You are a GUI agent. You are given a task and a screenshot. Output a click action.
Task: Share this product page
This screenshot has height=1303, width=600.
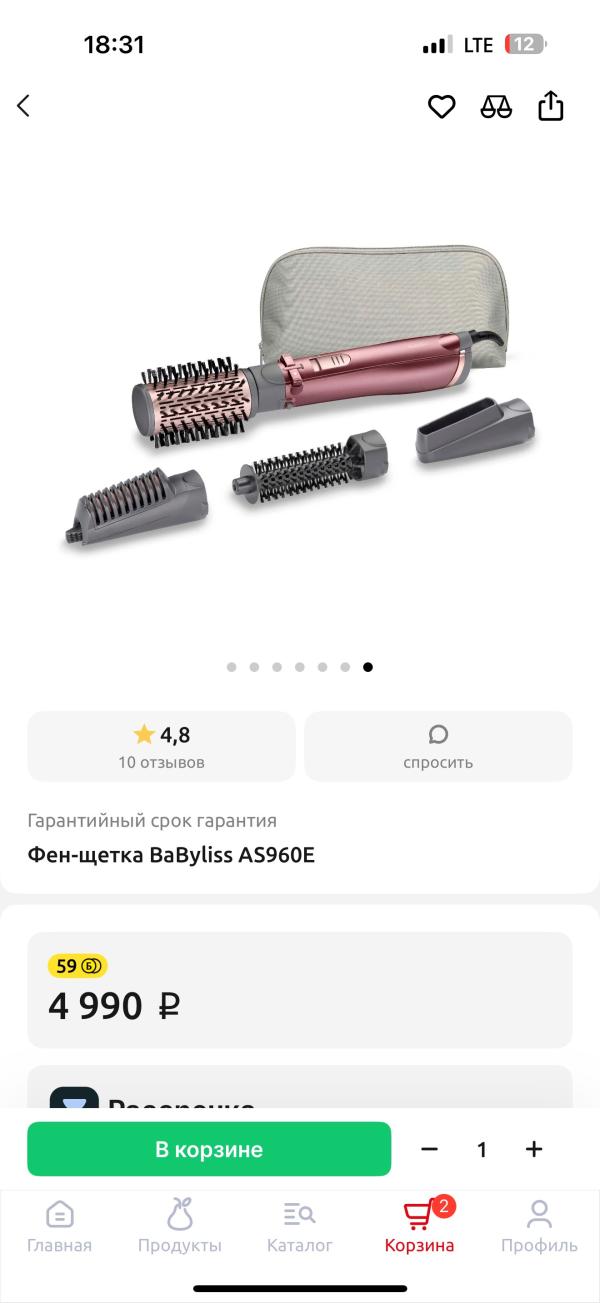pos(551,106)
